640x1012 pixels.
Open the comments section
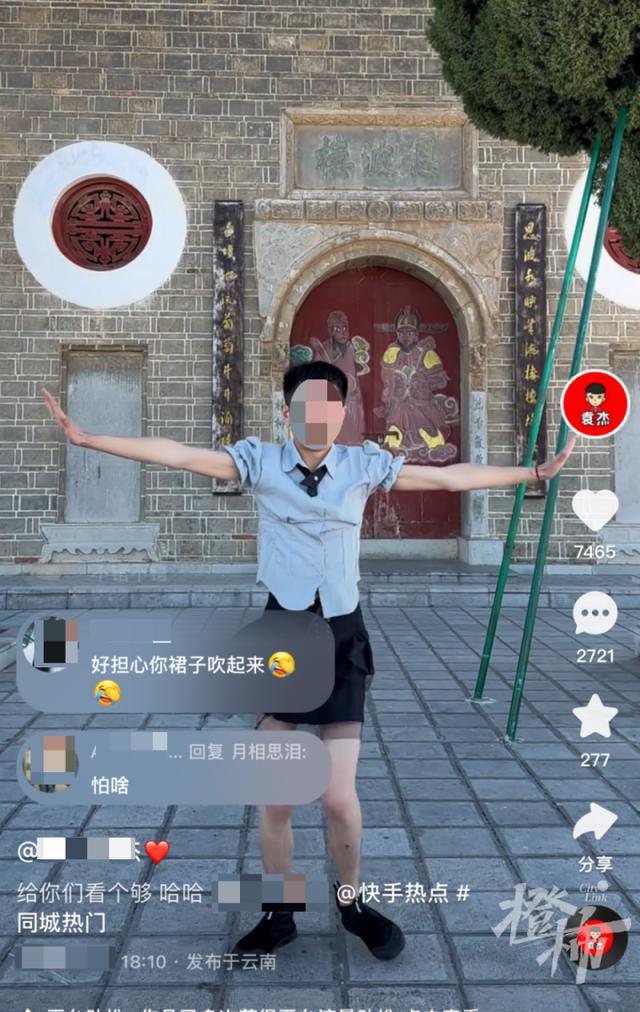point(595,613)
